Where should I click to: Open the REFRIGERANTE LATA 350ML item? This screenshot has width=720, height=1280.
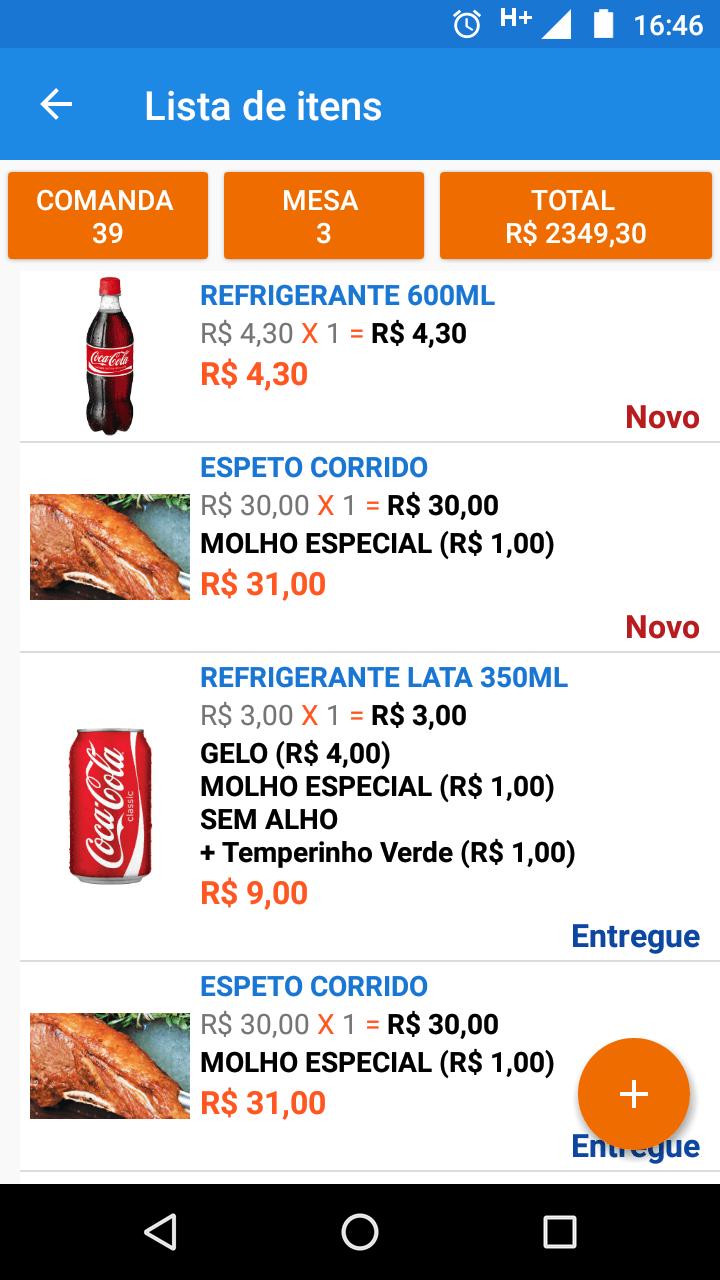pyautogui.click(x=370, y=808)
